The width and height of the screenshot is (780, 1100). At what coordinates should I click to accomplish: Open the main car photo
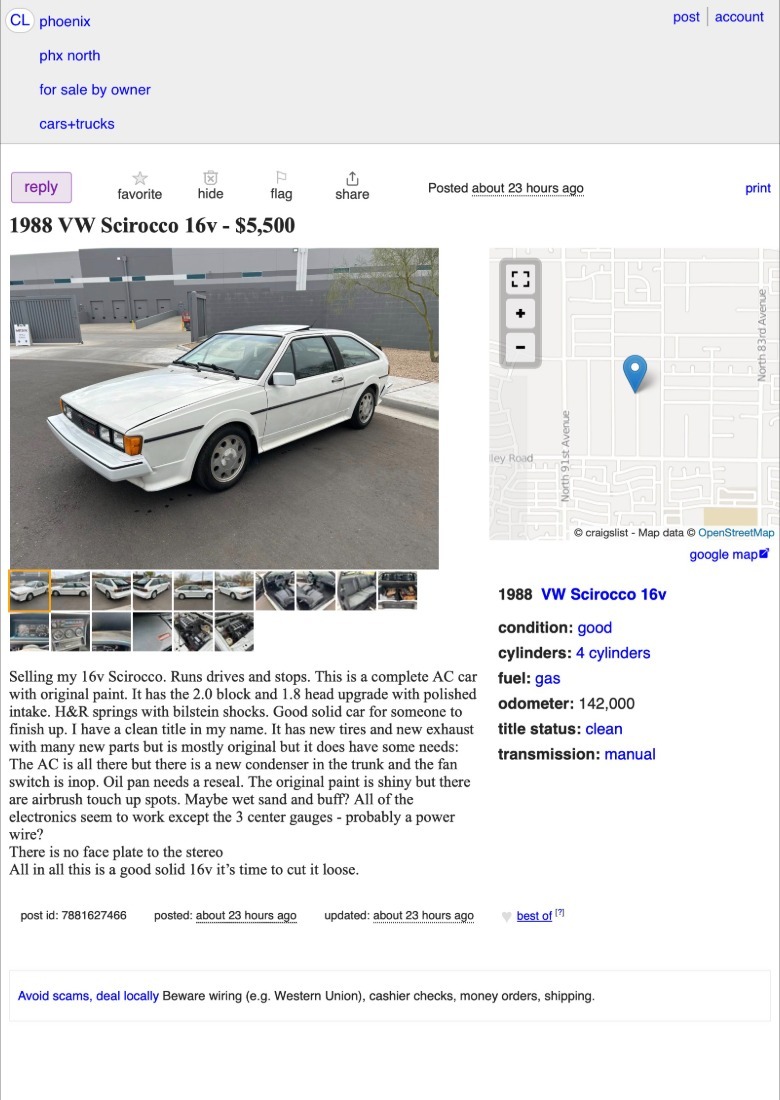coord(224,408)
